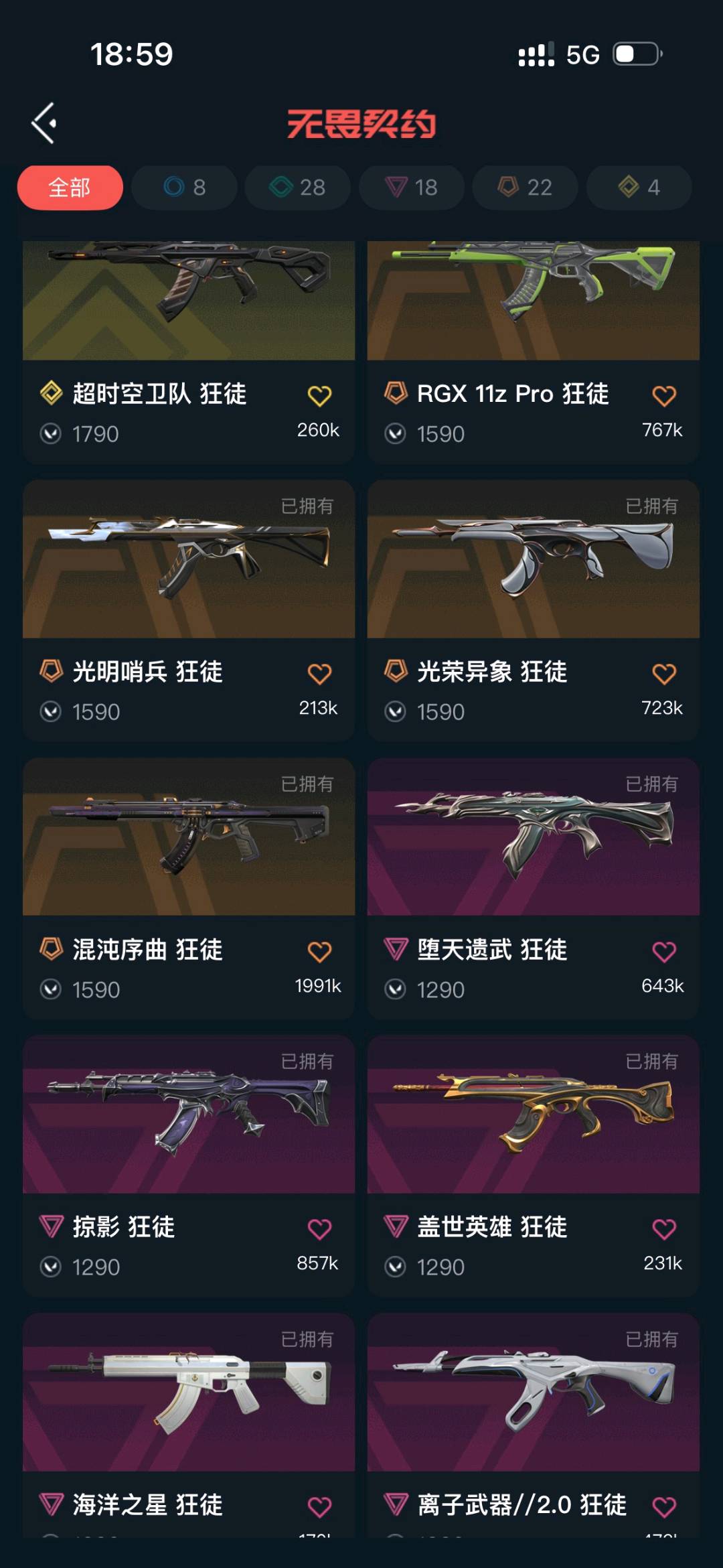Go back using the back arrow
The image size is (723, 1568).
click(44, 123)
